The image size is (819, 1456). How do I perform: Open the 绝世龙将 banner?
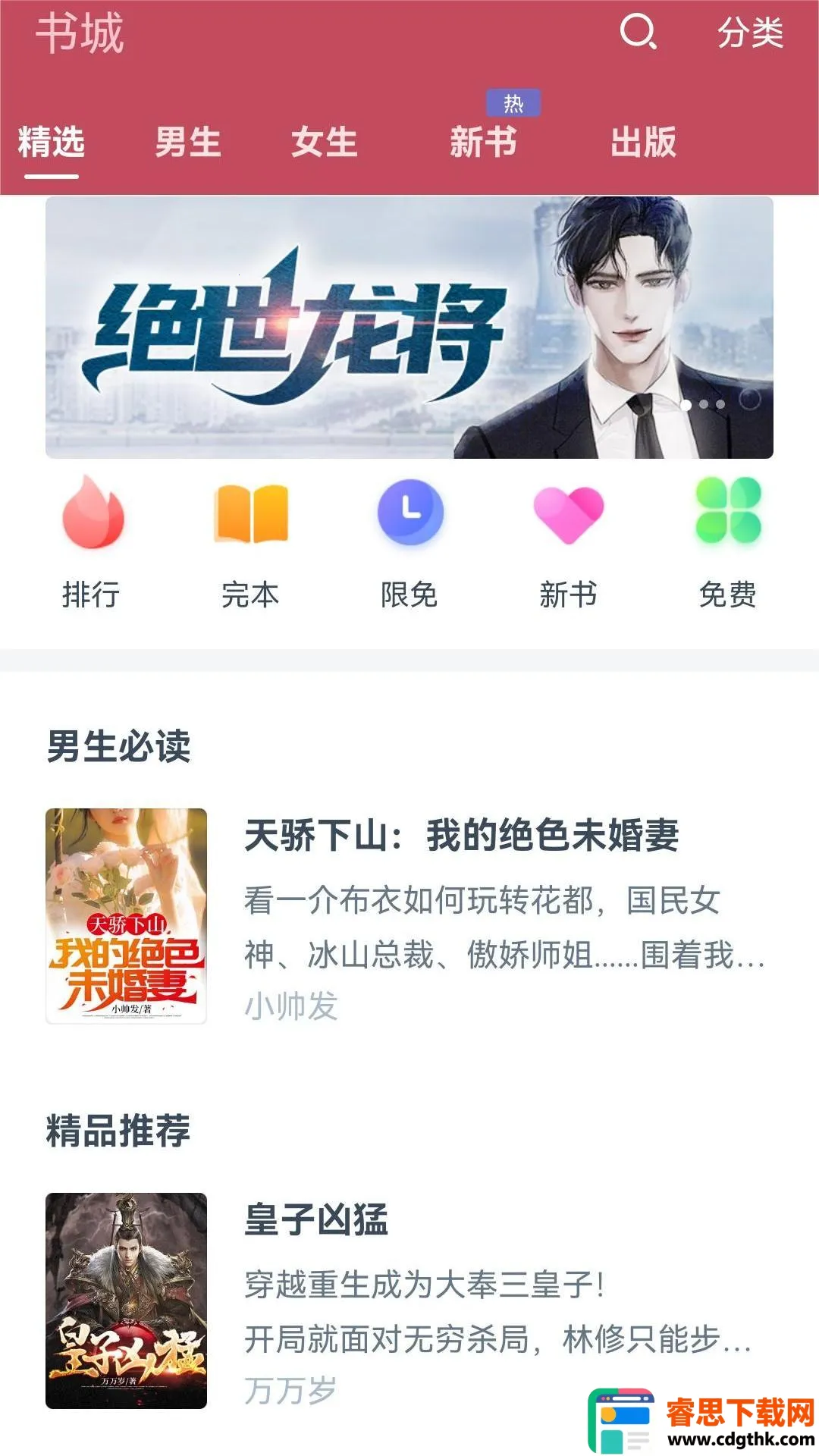pos(409,328)
